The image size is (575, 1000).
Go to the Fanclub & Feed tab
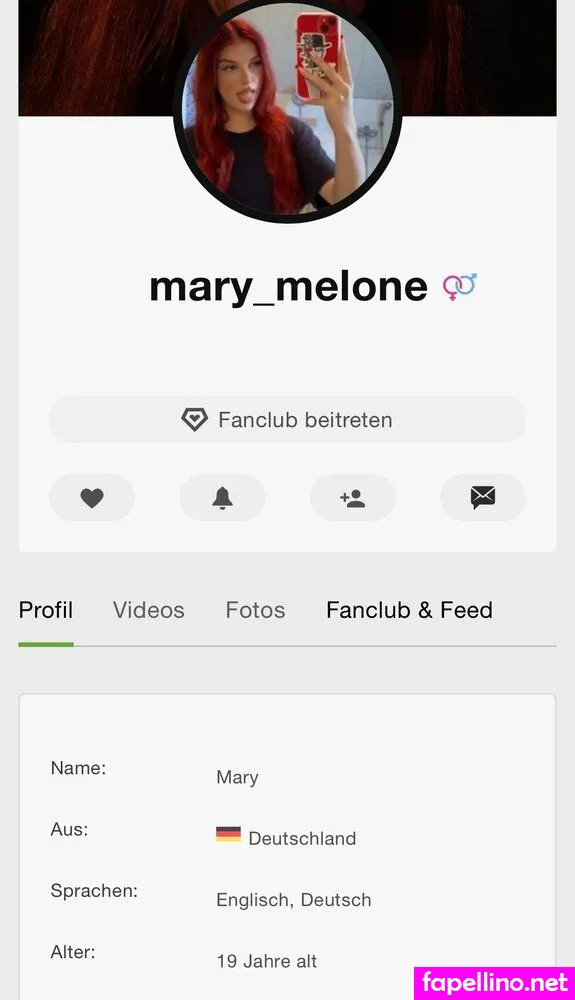coord(409,610)
